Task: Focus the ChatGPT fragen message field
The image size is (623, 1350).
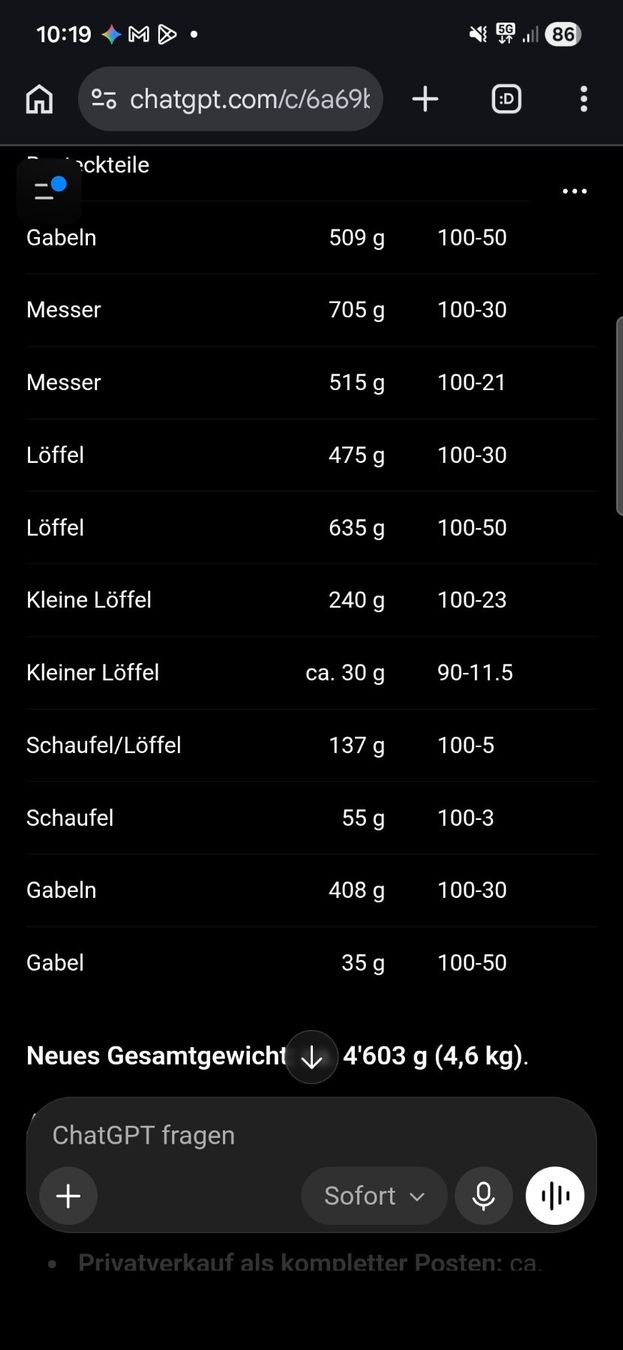Action: click(x=311, y=1136)
